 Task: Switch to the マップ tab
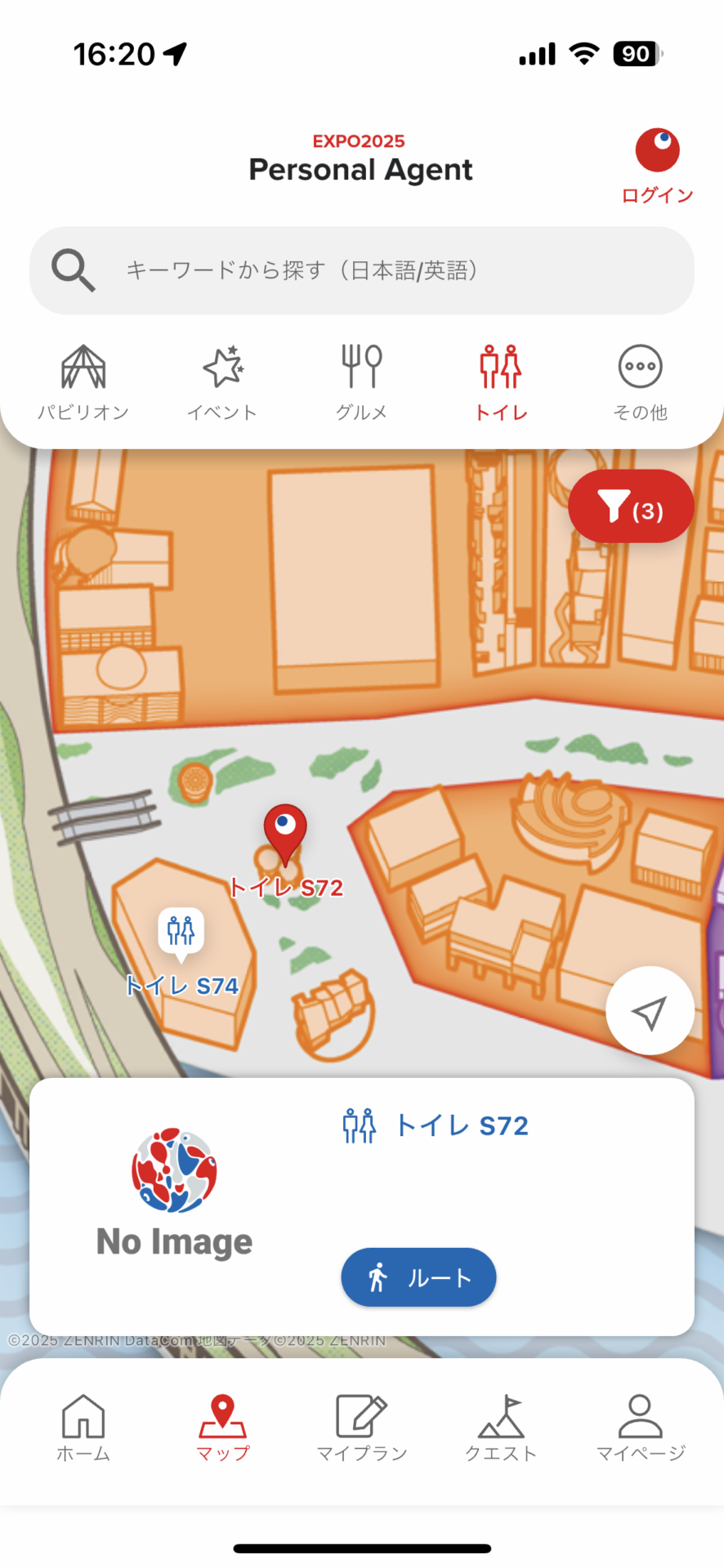click(x=222, y=1426)
